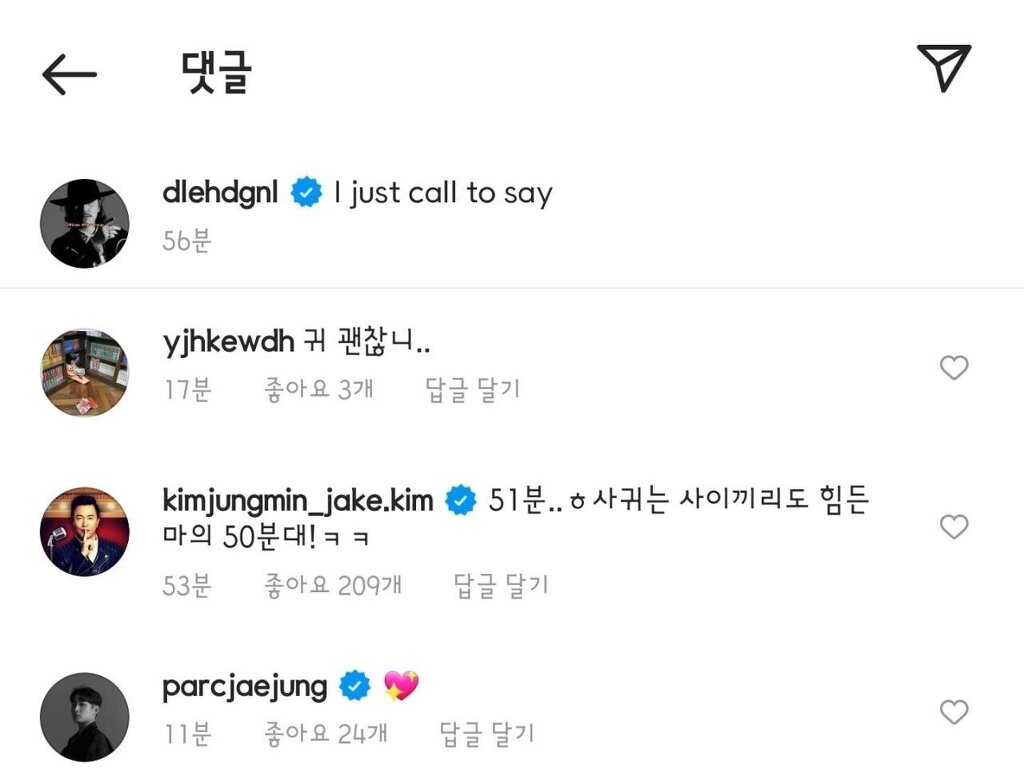Open kimjungmin_jake.kim's profile picture
This screenshot has height=784, width=1024.
[84, 532]
